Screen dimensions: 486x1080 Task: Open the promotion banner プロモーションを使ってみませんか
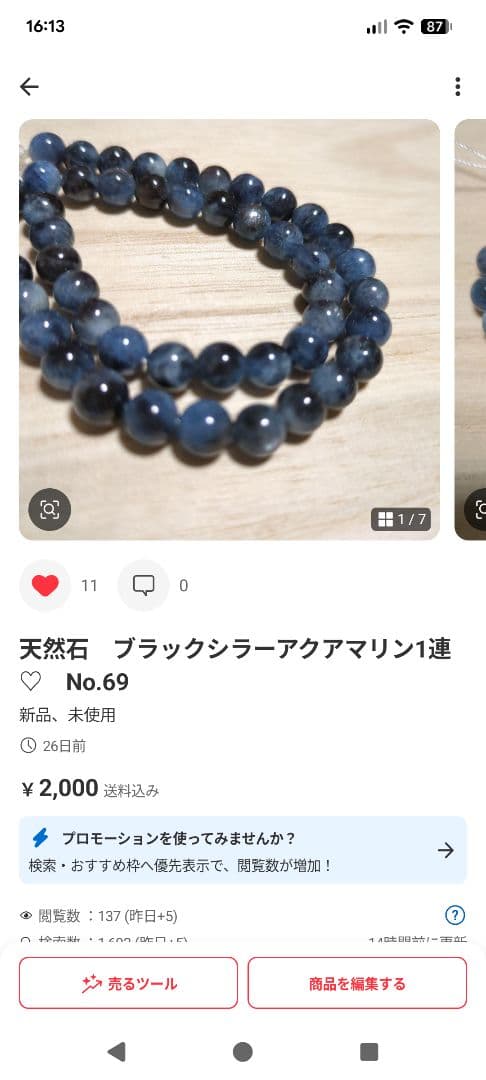coord(243,850)
